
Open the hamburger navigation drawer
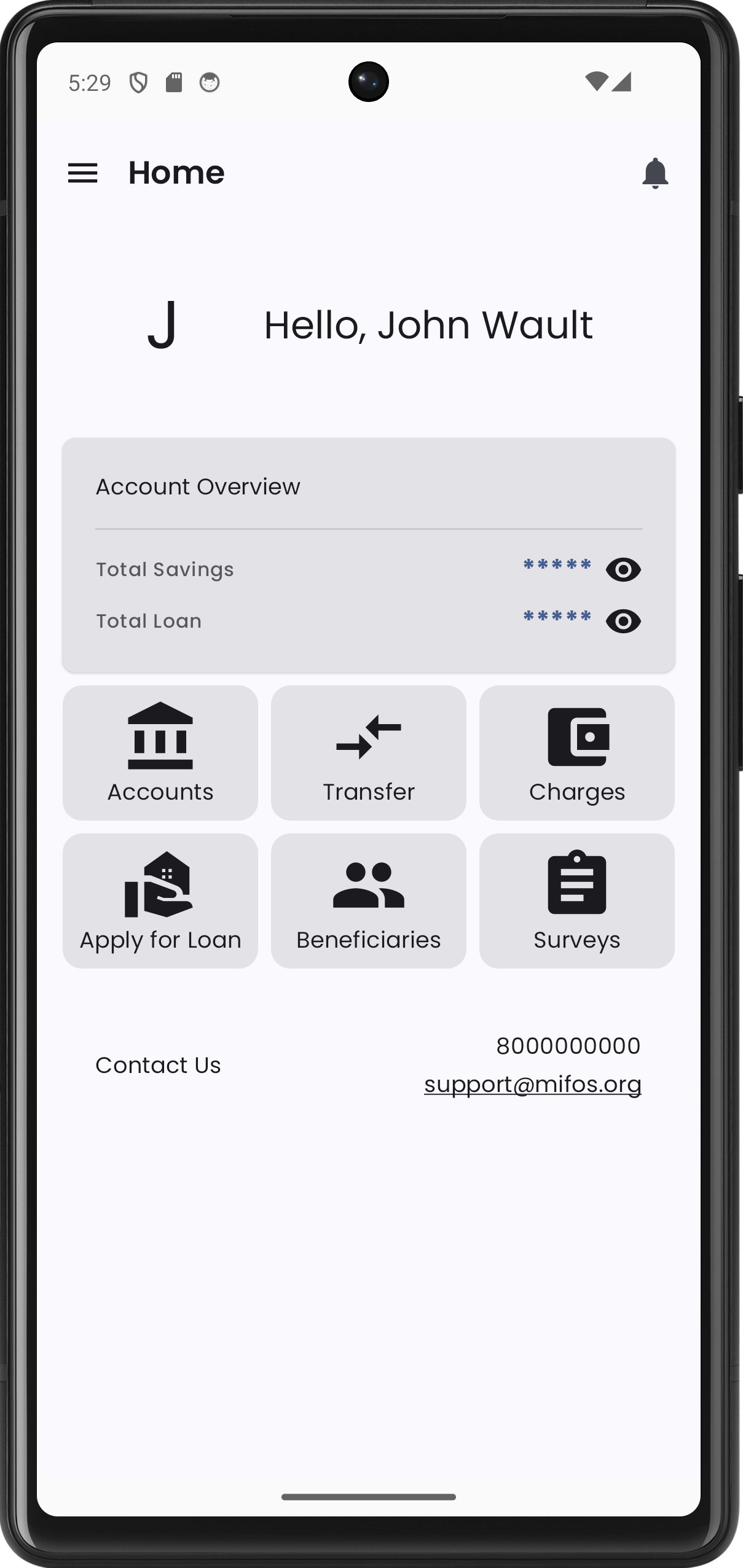pyautogui.click(x=82, y=173)
